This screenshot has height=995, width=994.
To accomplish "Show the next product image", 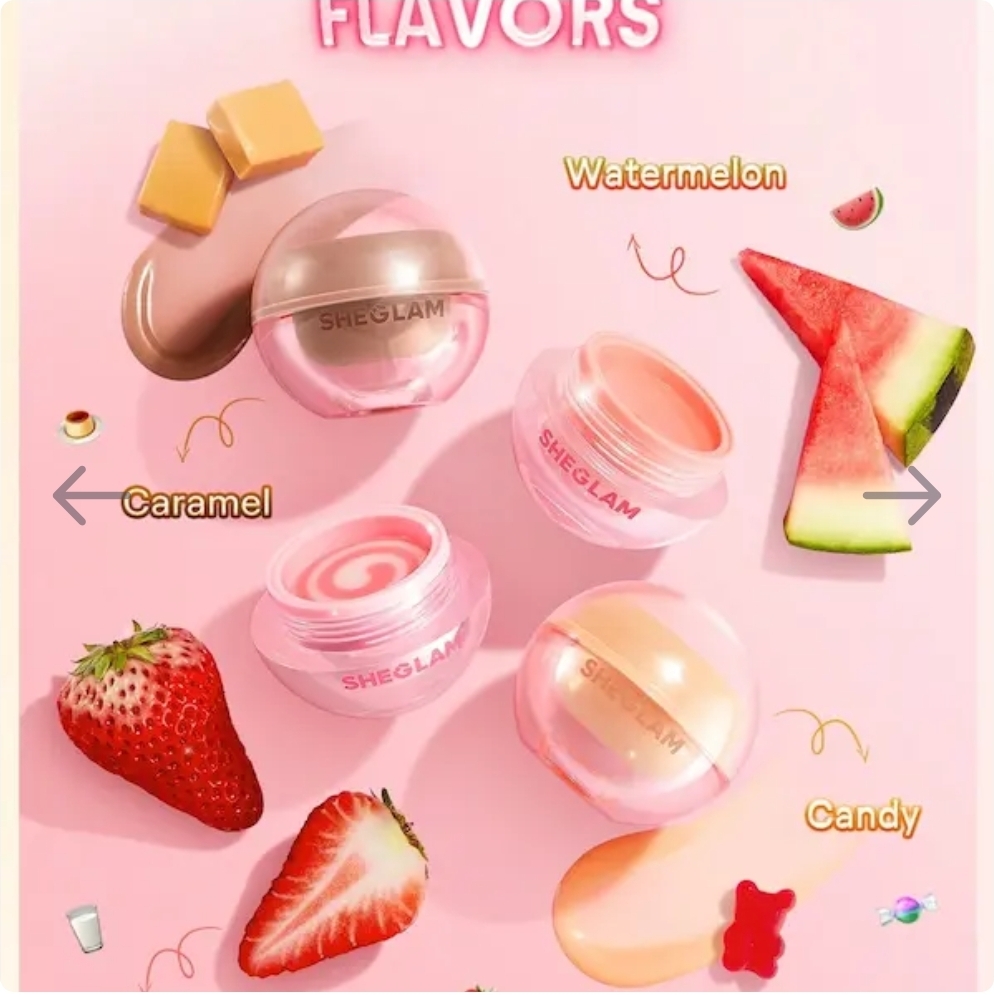I will pyautogui.click(x=903, y=495).
